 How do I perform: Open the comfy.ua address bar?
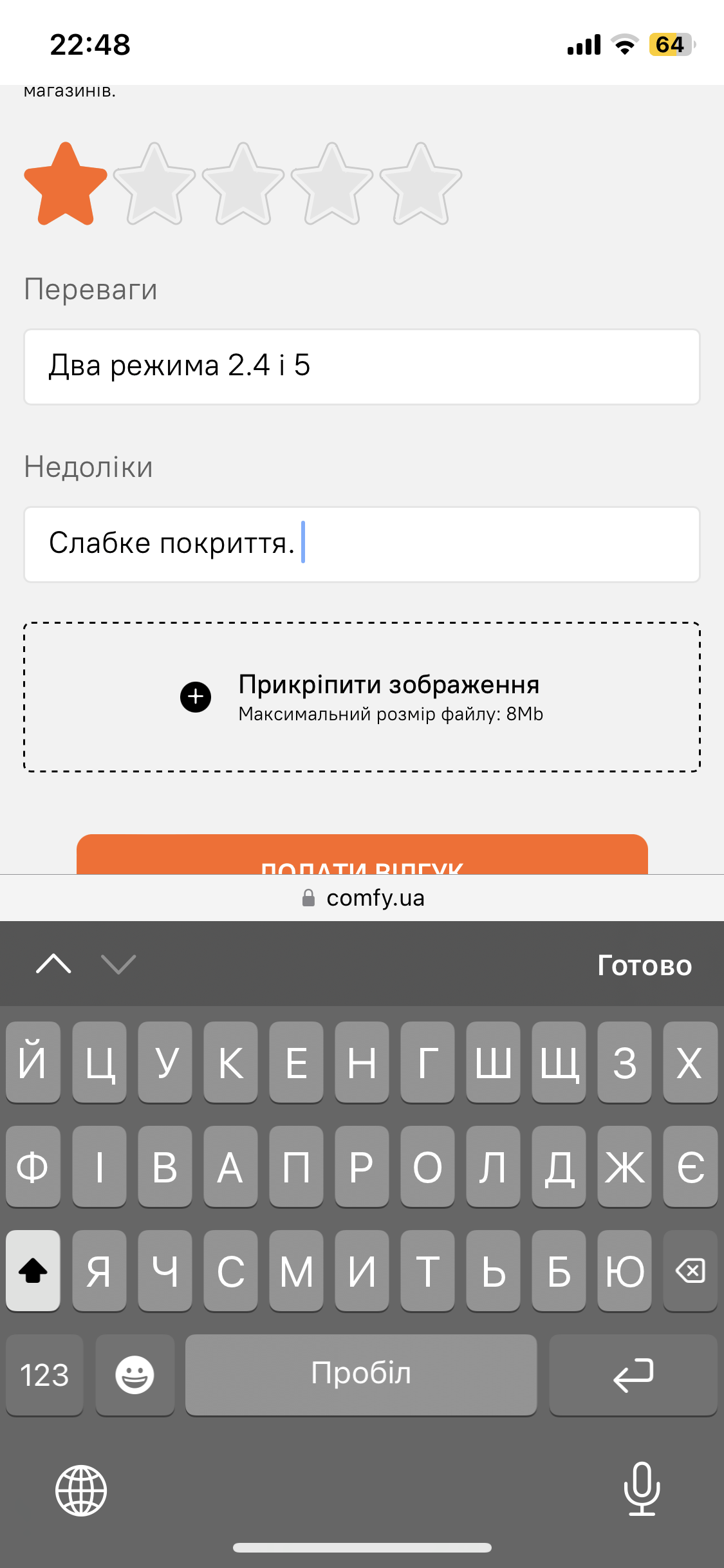coord(363,898)
